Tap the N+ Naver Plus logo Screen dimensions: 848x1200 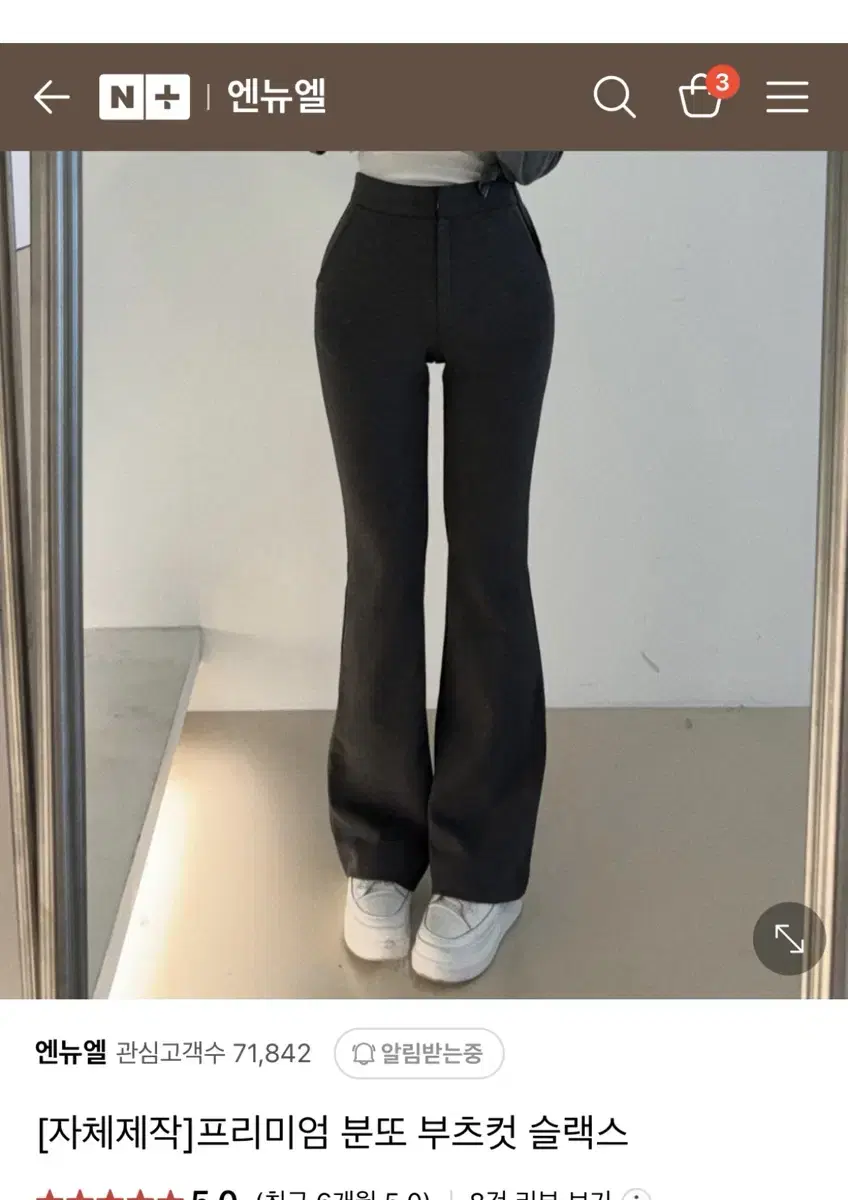tap(143, 97)
